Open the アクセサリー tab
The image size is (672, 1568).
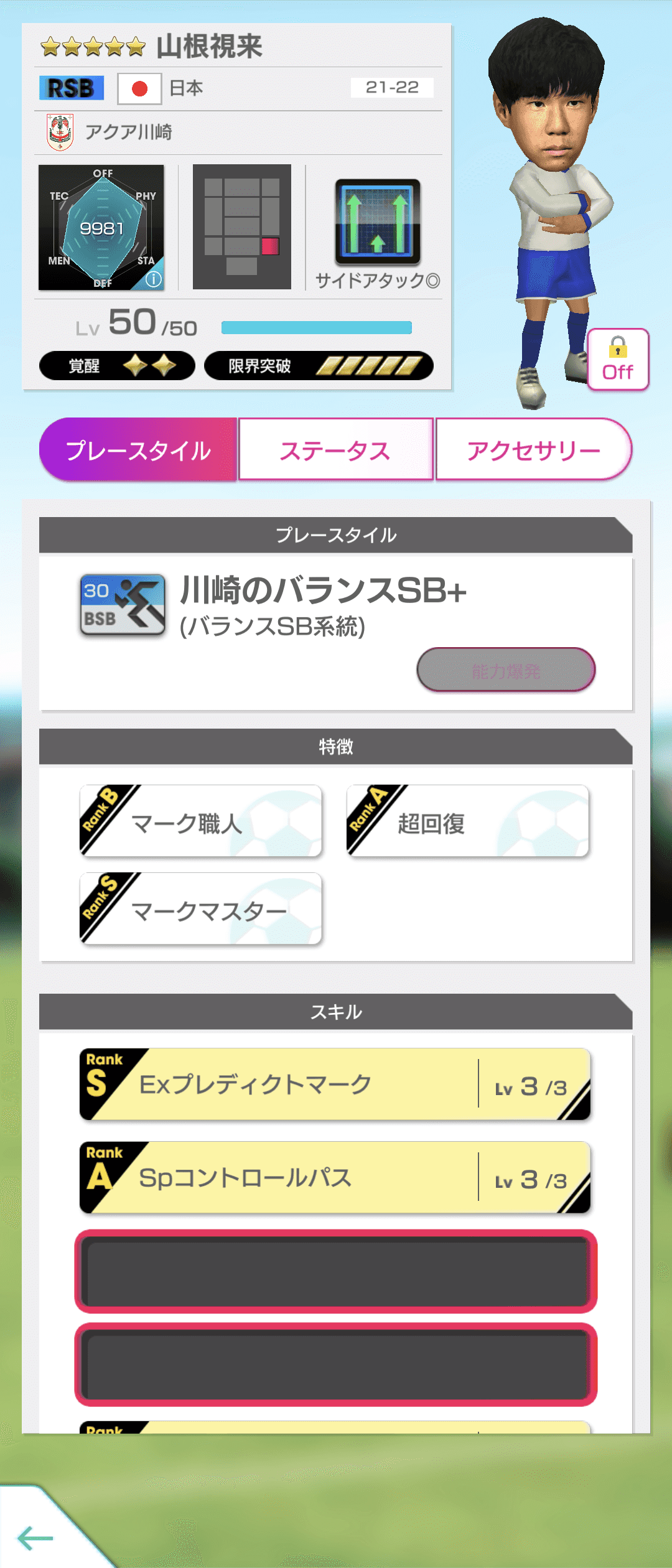(x=533, y=449)
